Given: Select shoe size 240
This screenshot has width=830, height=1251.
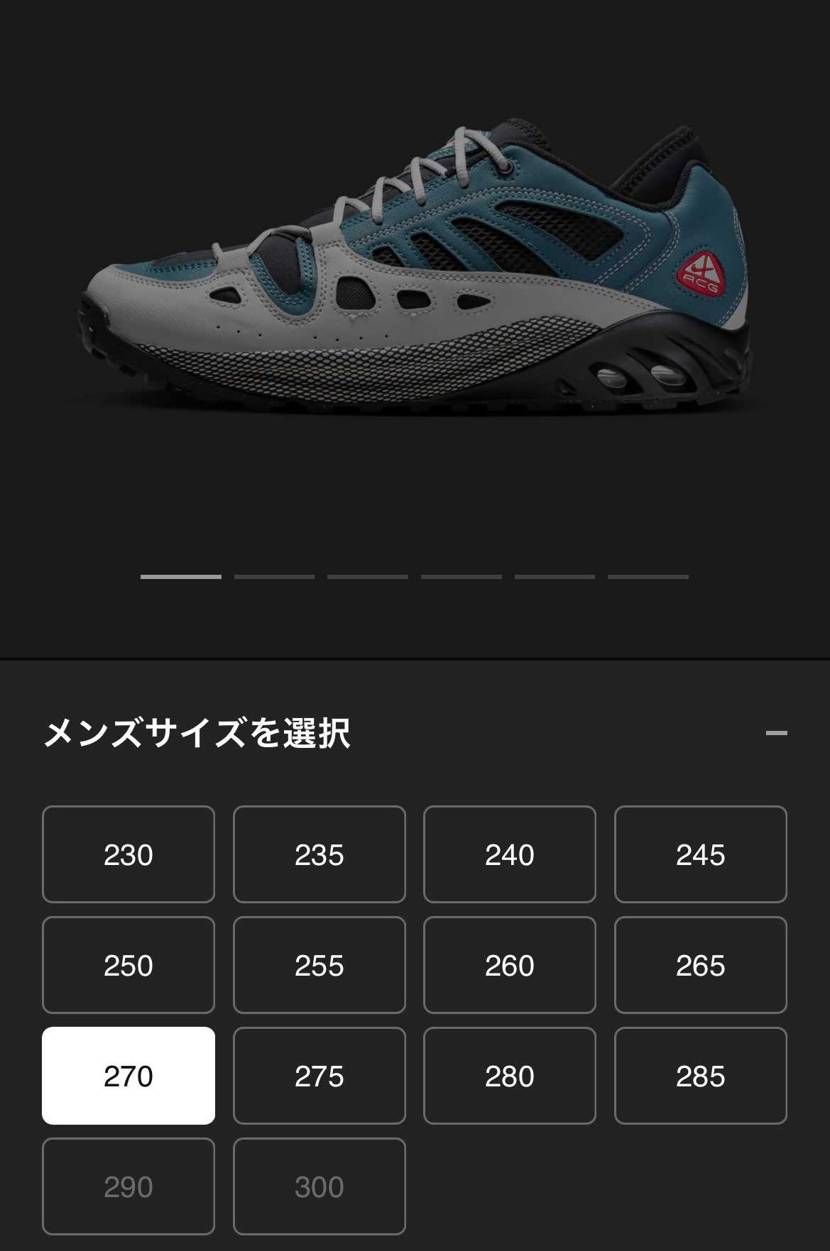Looking at the screenshot, I should pos(510,855).
